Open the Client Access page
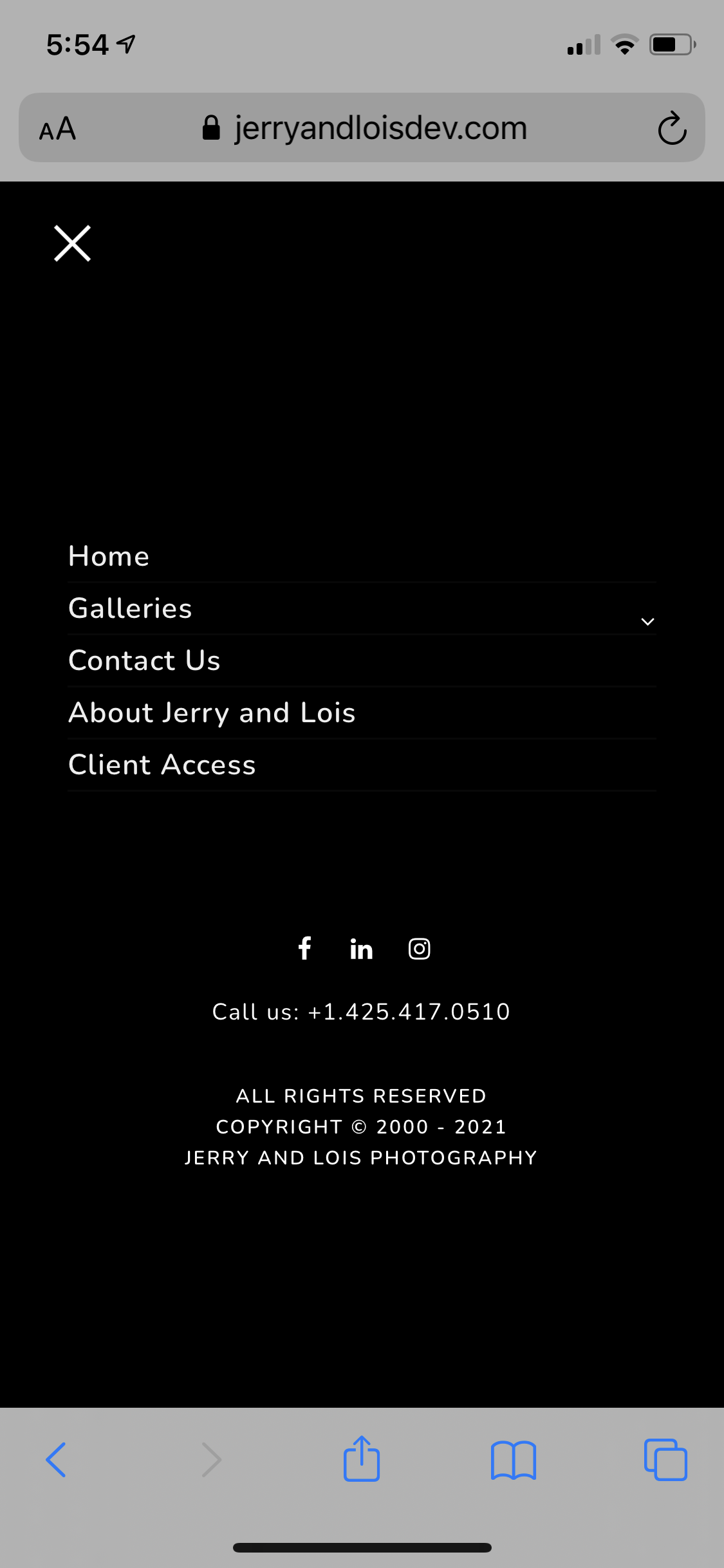 tap(162, 765)
